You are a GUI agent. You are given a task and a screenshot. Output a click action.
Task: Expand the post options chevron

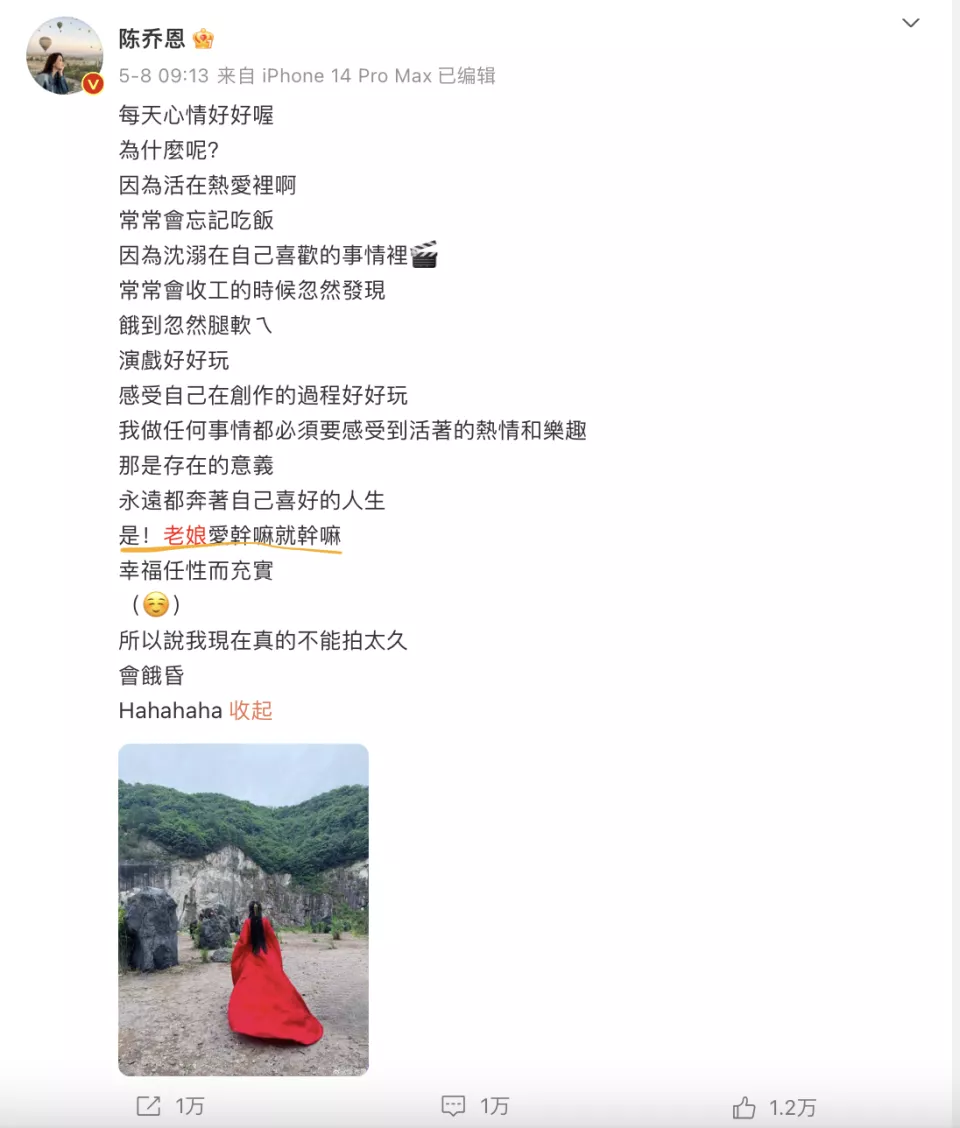point(910,23)
